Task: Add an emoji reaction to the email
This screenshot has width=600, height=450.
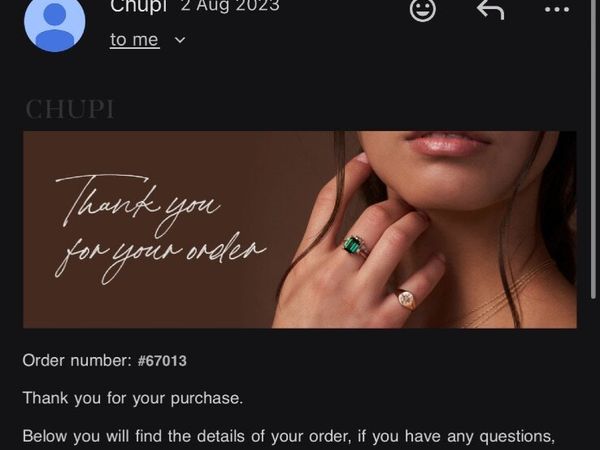Action: point(423,9)
